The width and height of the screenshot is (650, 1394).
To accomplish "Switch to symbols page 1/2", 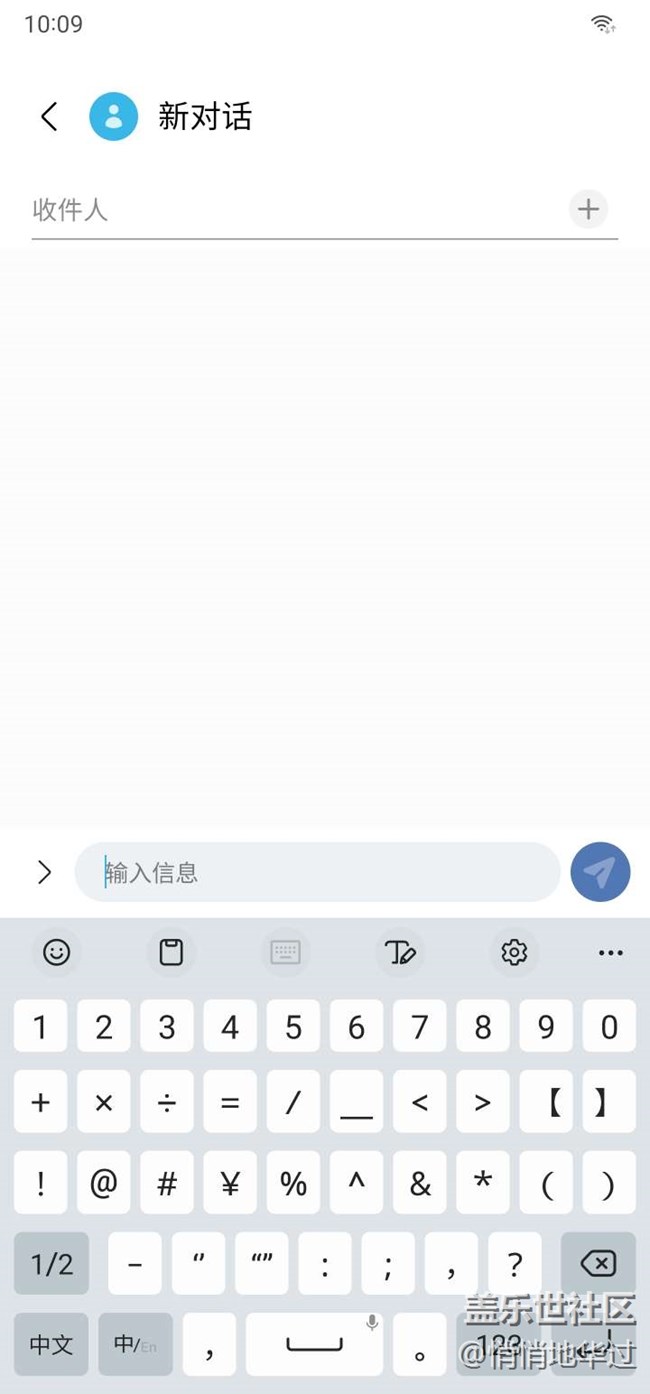I will coord(51,1263).
